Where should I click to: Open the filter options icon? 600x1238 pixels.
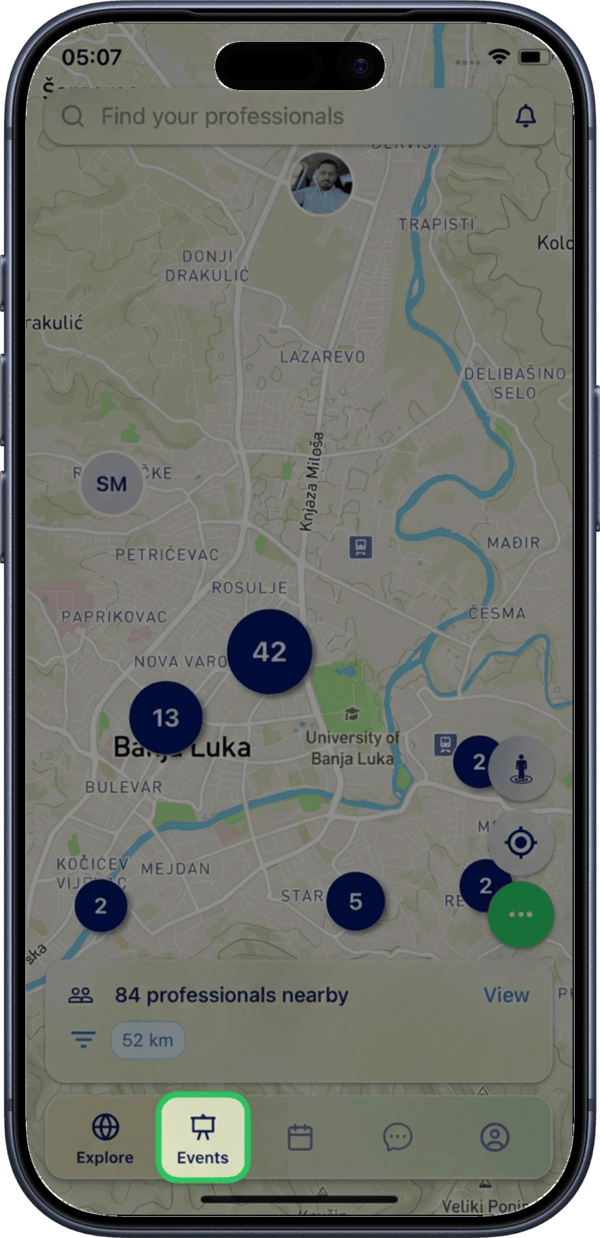click(82, 1040)
